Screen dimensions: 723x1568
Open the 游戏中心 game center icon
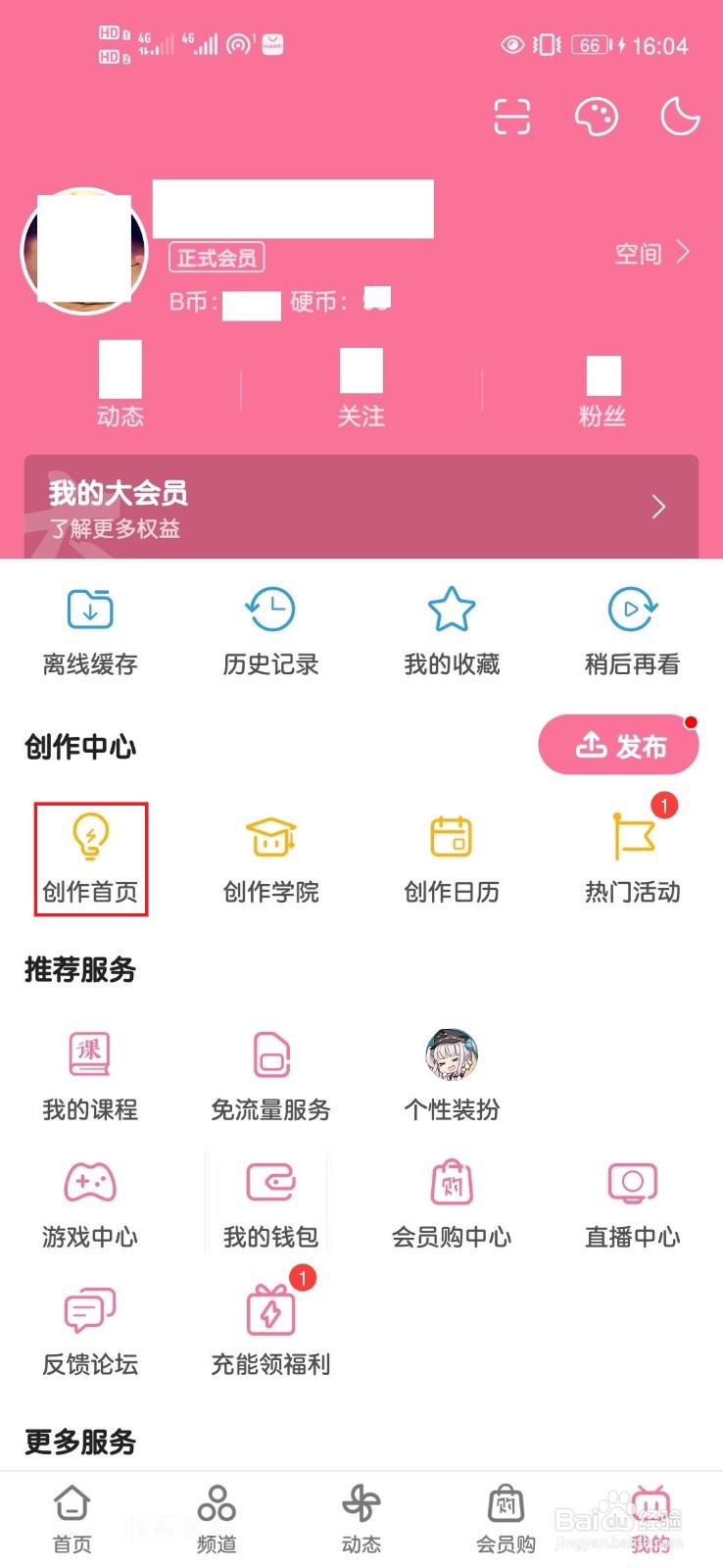[x=89, y=1183]
